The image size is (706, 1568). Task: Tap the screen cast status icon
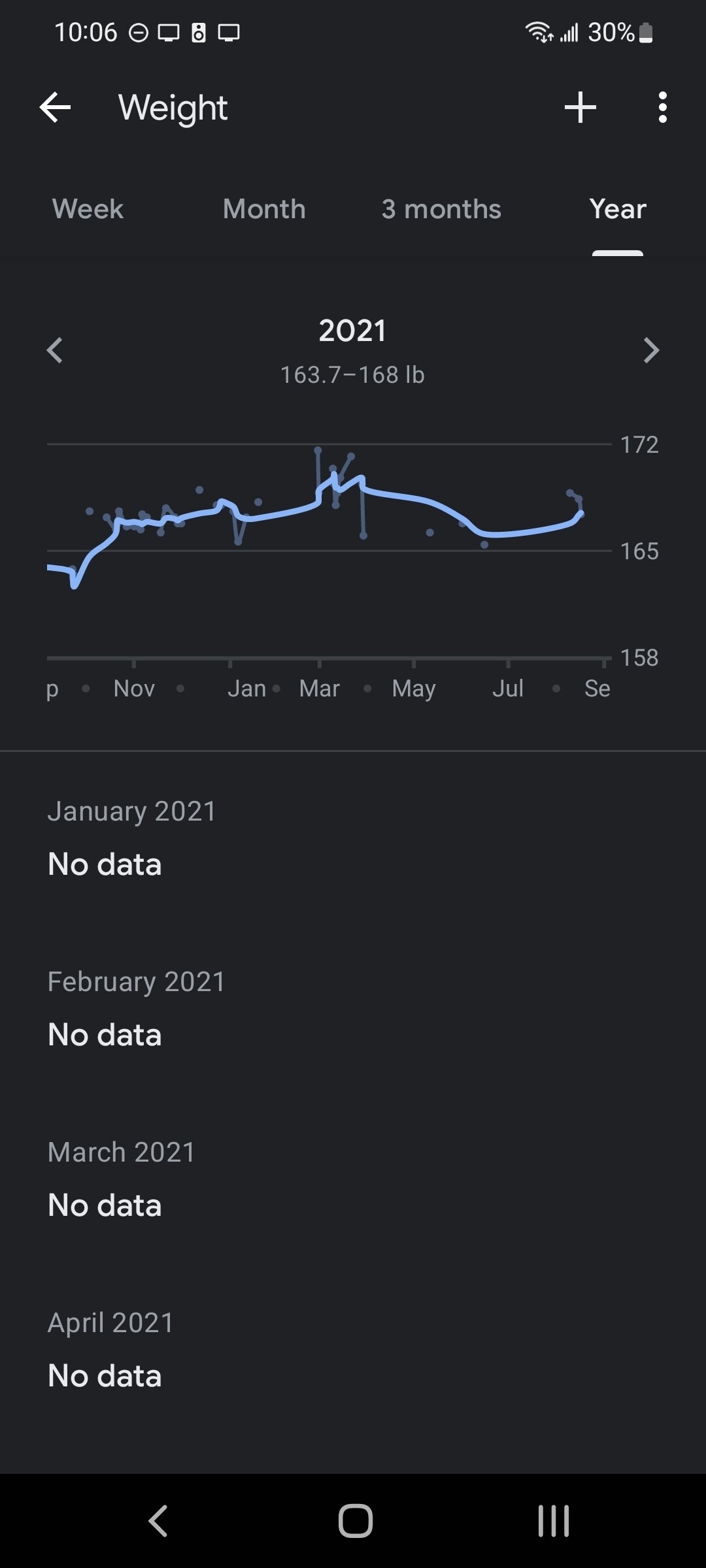(169, 31)
